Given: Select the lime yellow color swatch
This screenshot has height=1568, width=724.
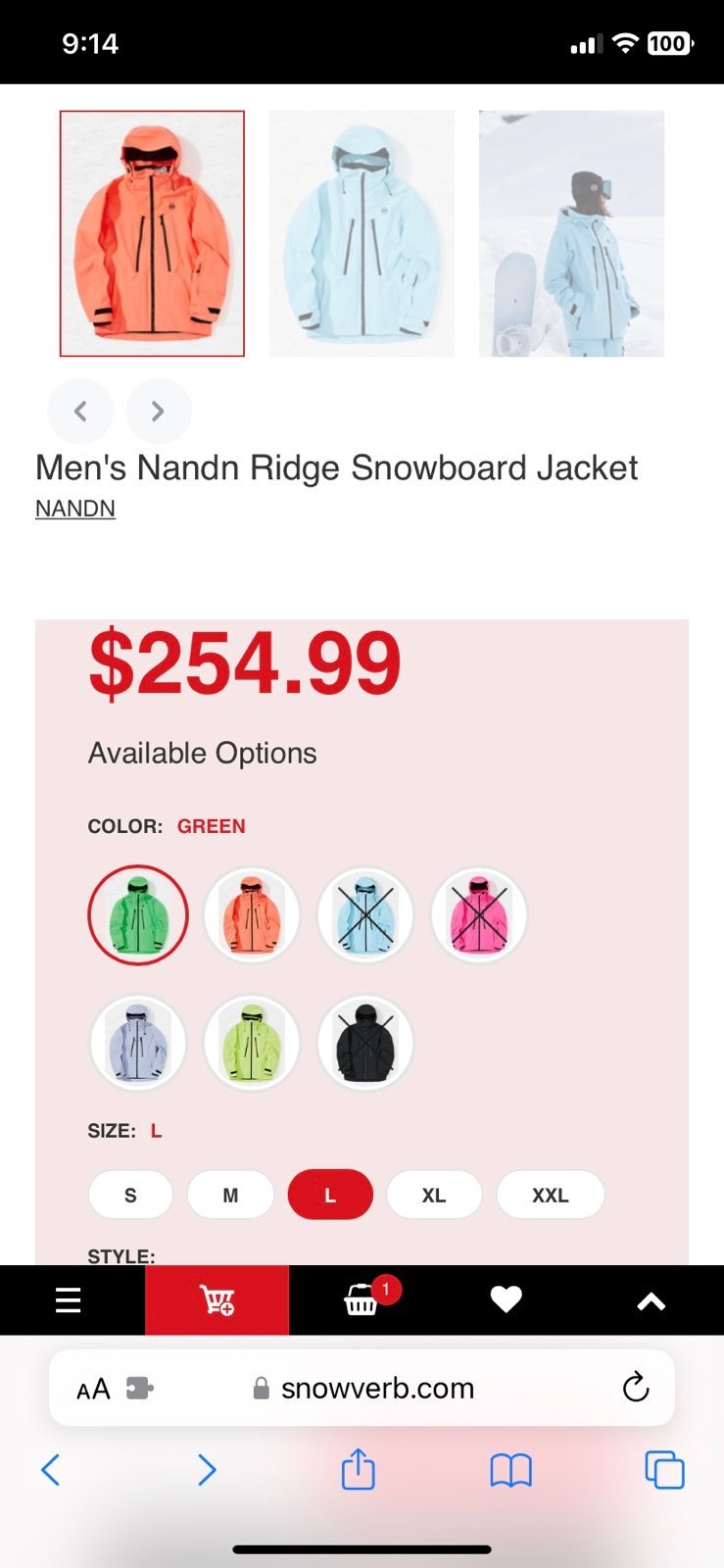Looking at the screenshot, I should (x=252, y=1043).
